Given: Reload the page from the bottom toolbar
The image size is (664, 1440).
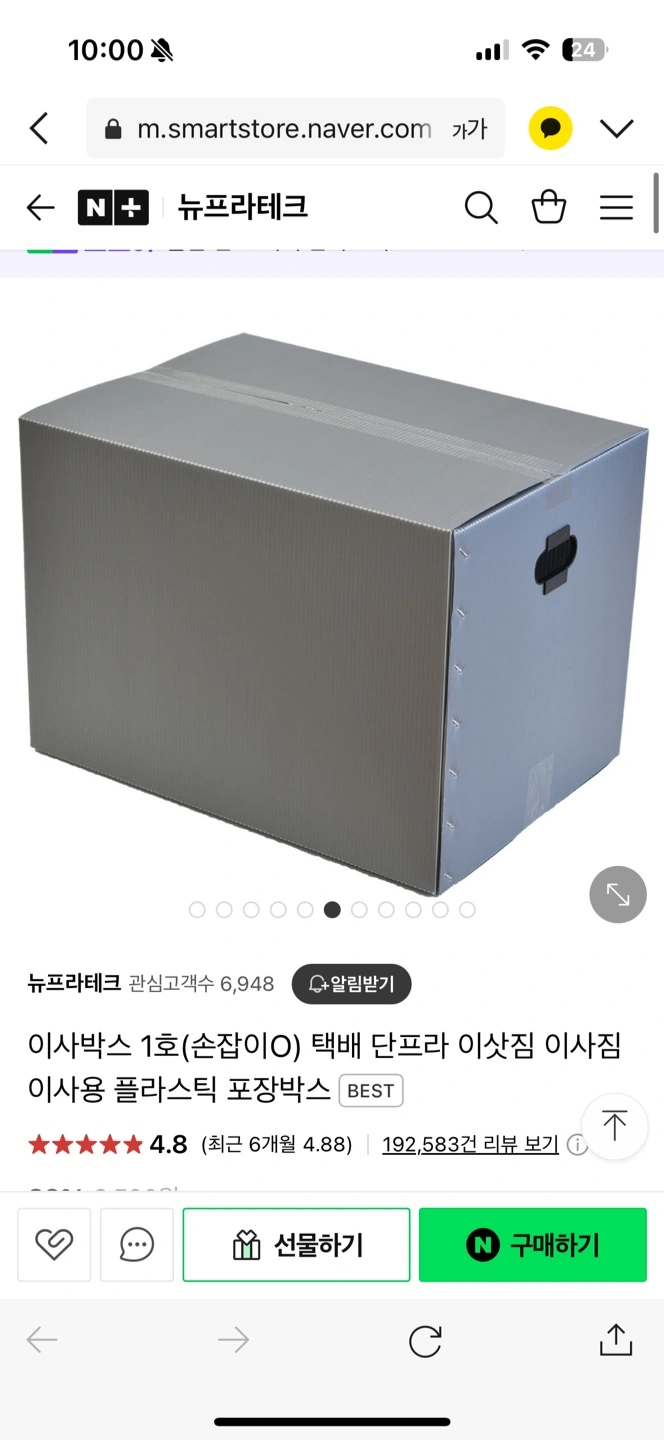Looking at the screenshot, I should [x=425, y=1340].
